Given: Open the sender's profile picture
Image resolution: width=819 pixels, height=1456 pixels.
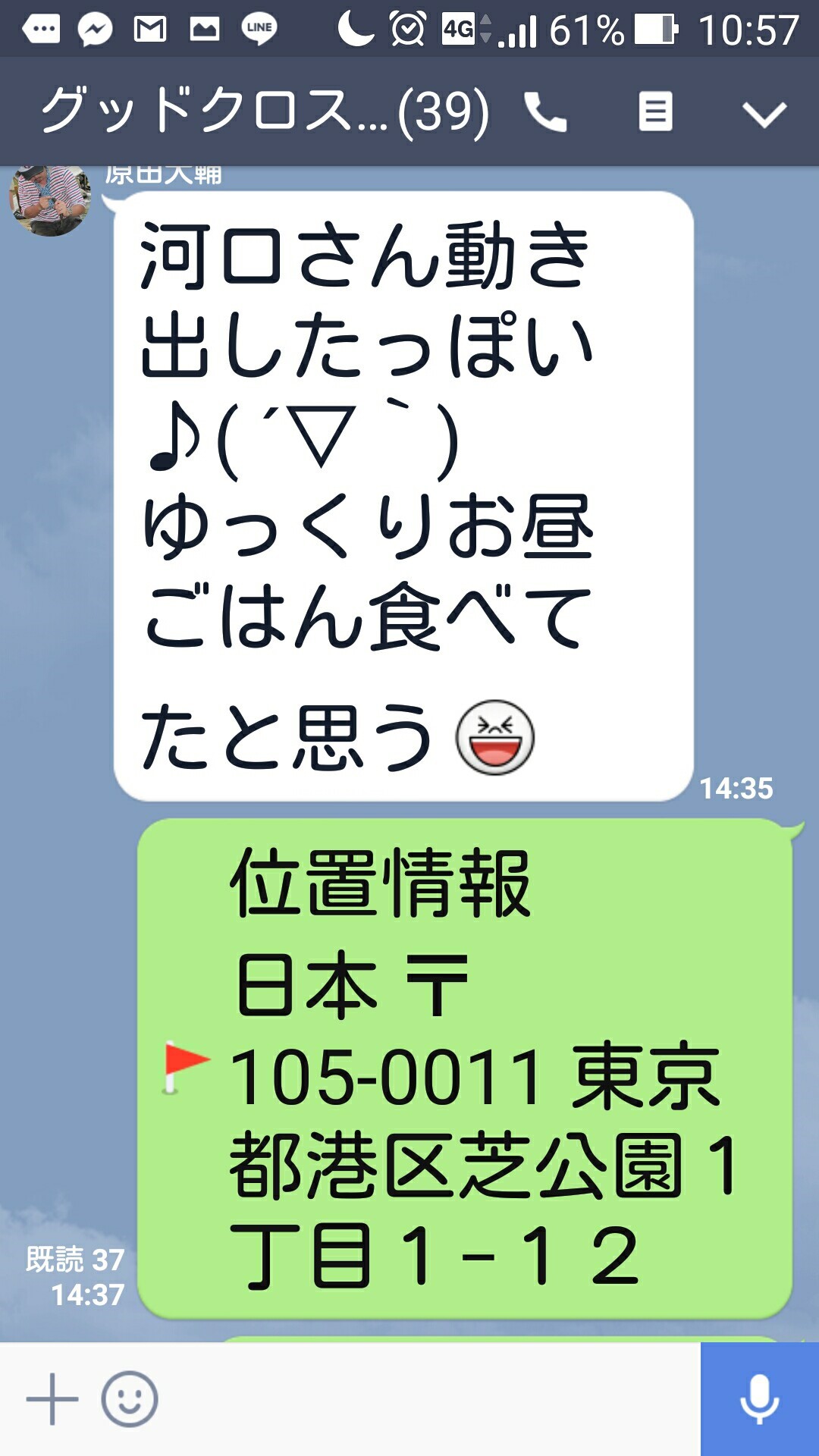Looking at the screenshot, I should click(49, 199).
